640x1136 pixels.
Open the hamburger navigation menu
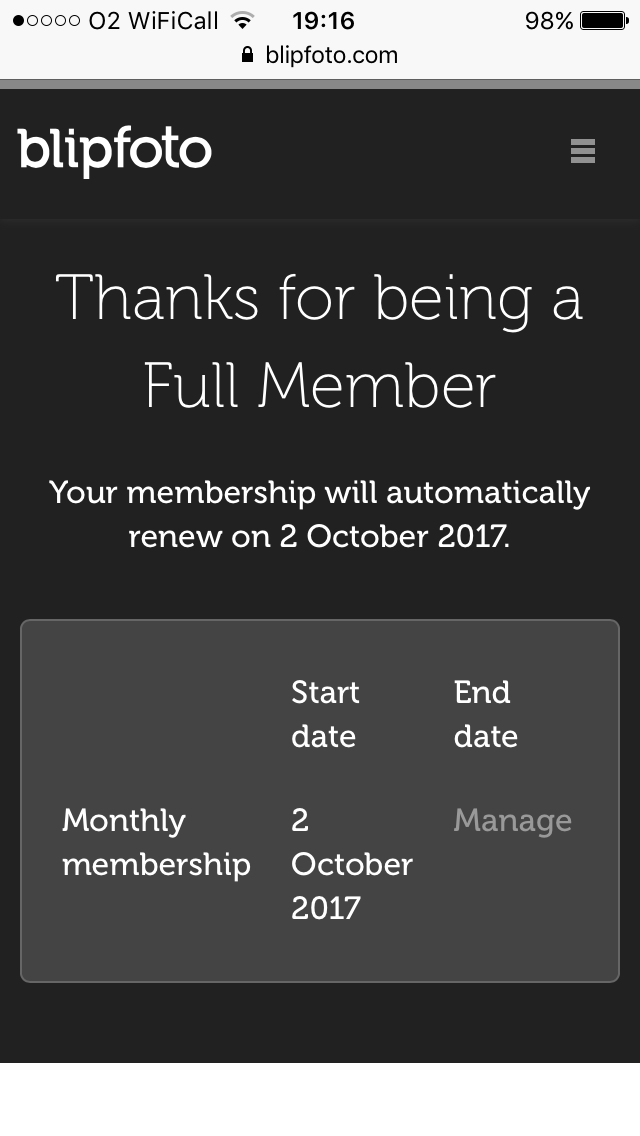pos(583,151)
